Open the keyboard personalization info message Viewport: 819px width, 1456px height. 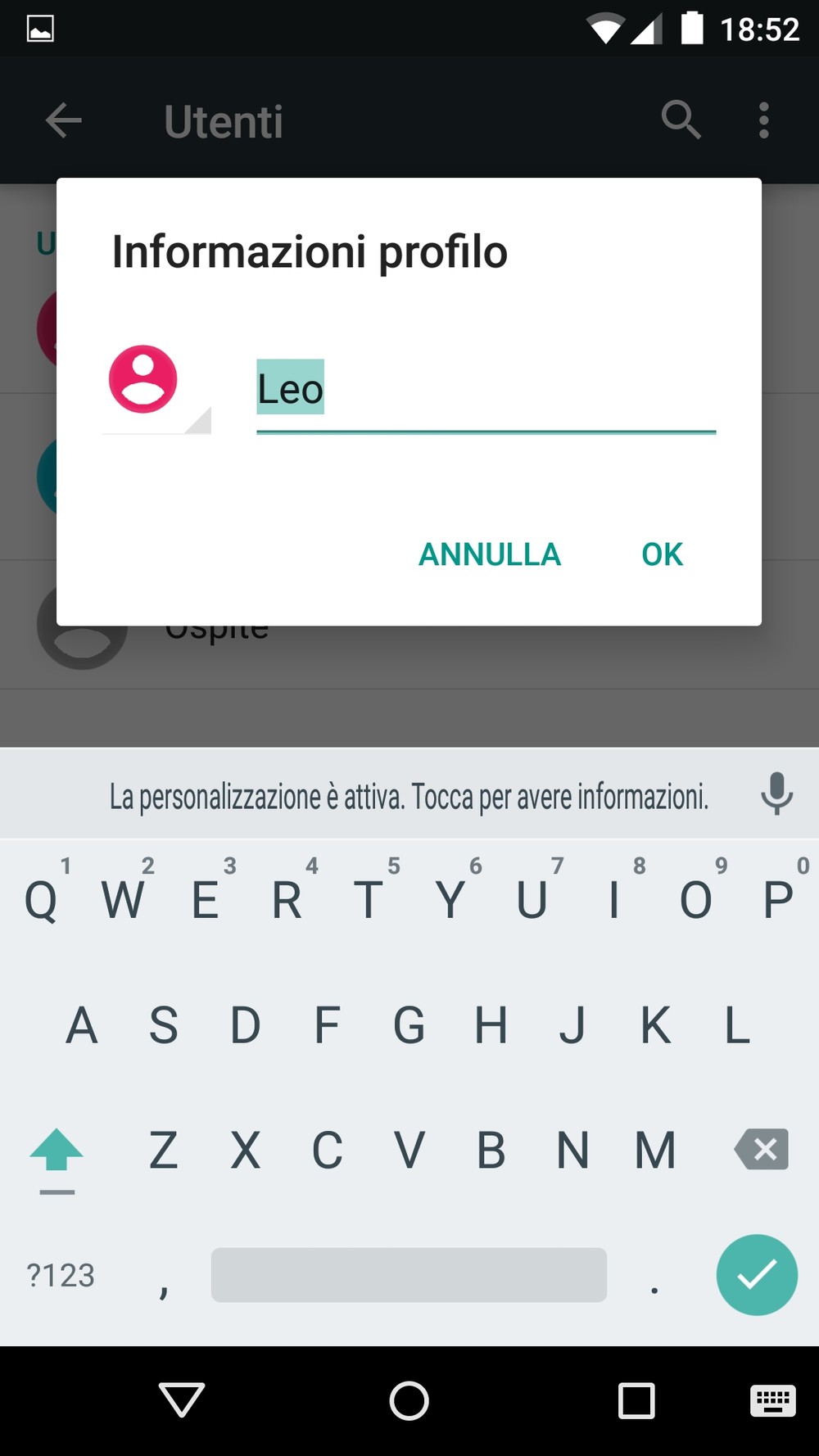pos(409,796)
